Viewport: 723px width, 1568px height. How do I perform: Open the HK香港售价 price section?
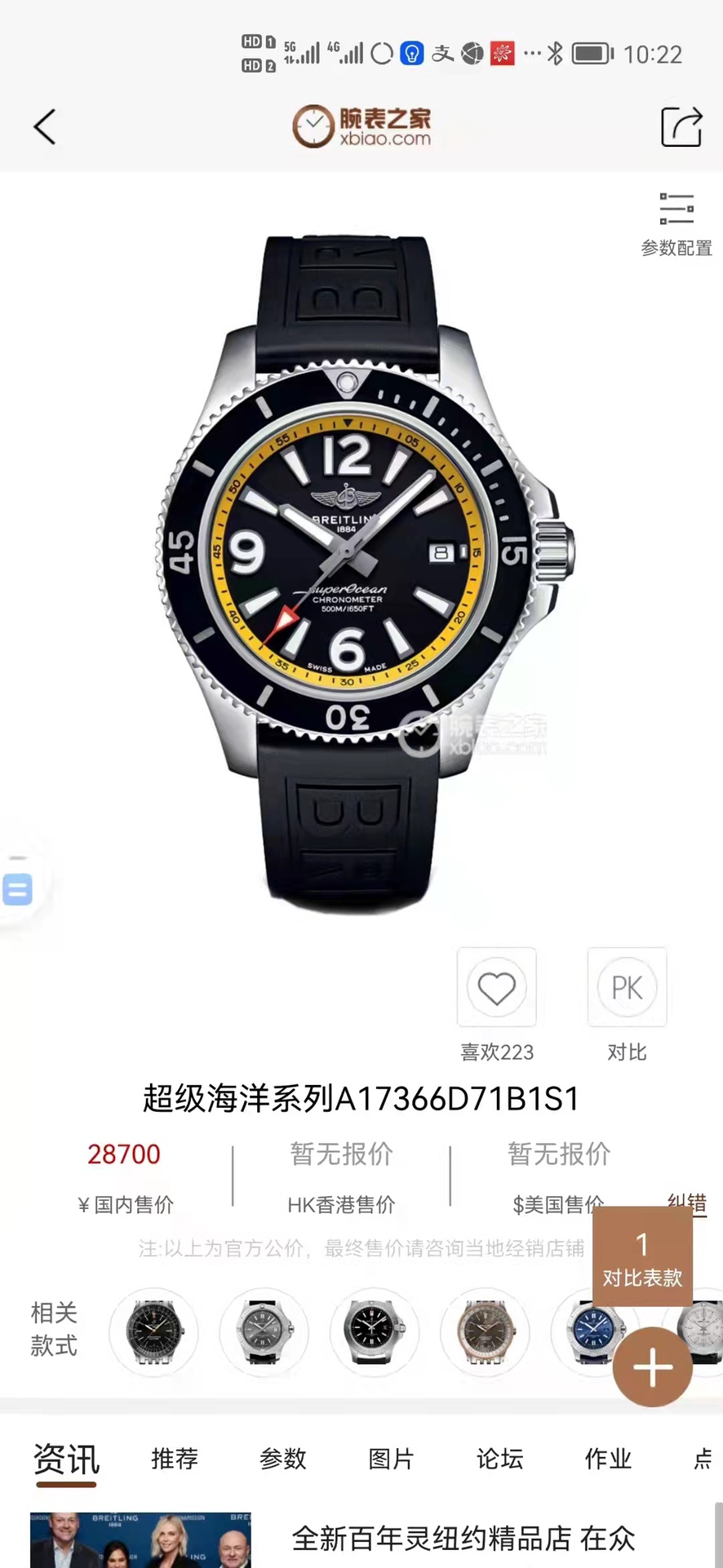point(340,1179)
